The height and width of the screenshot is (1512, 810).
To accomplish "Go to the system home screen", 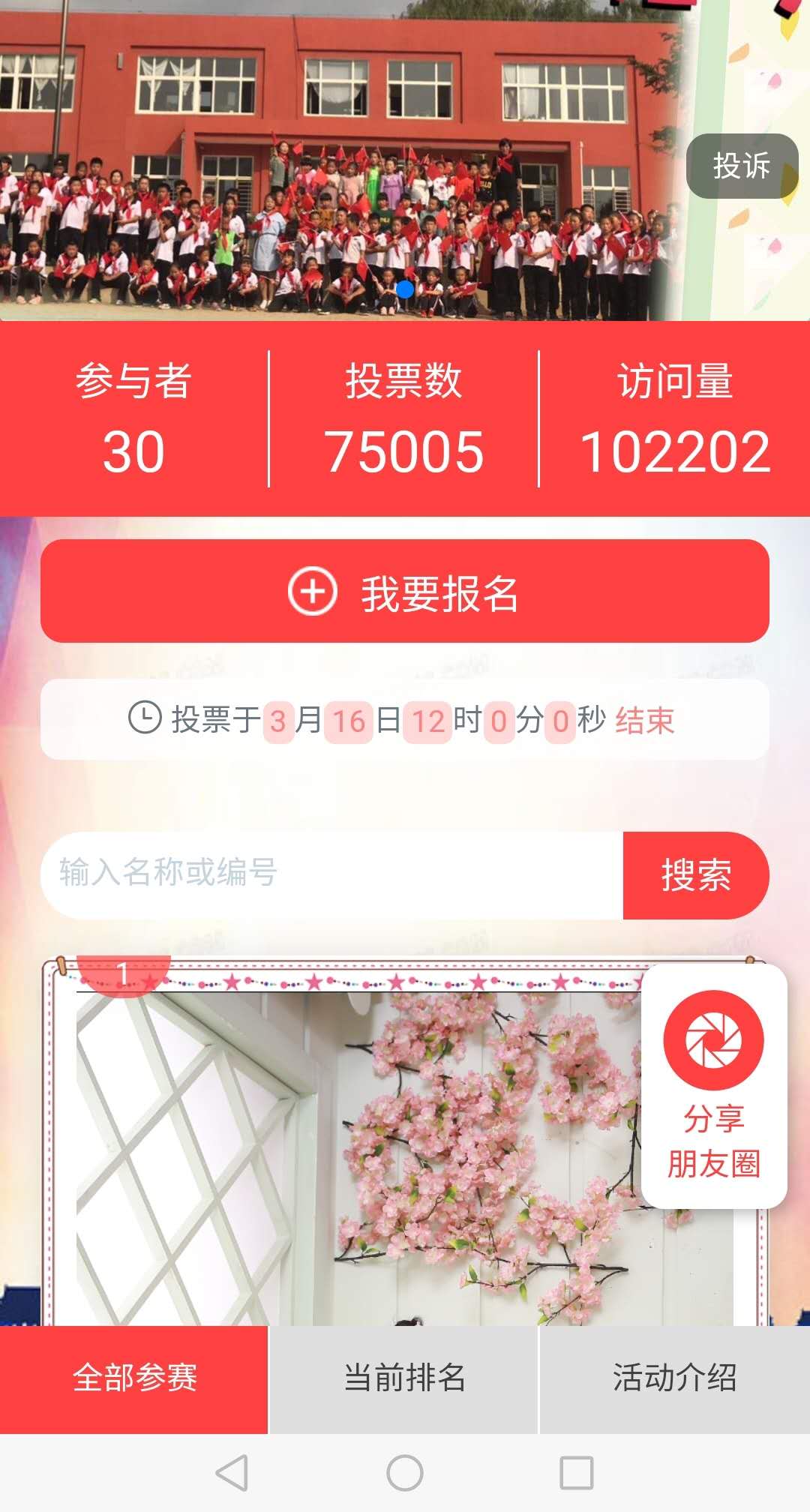I will tap(405, 1473).
